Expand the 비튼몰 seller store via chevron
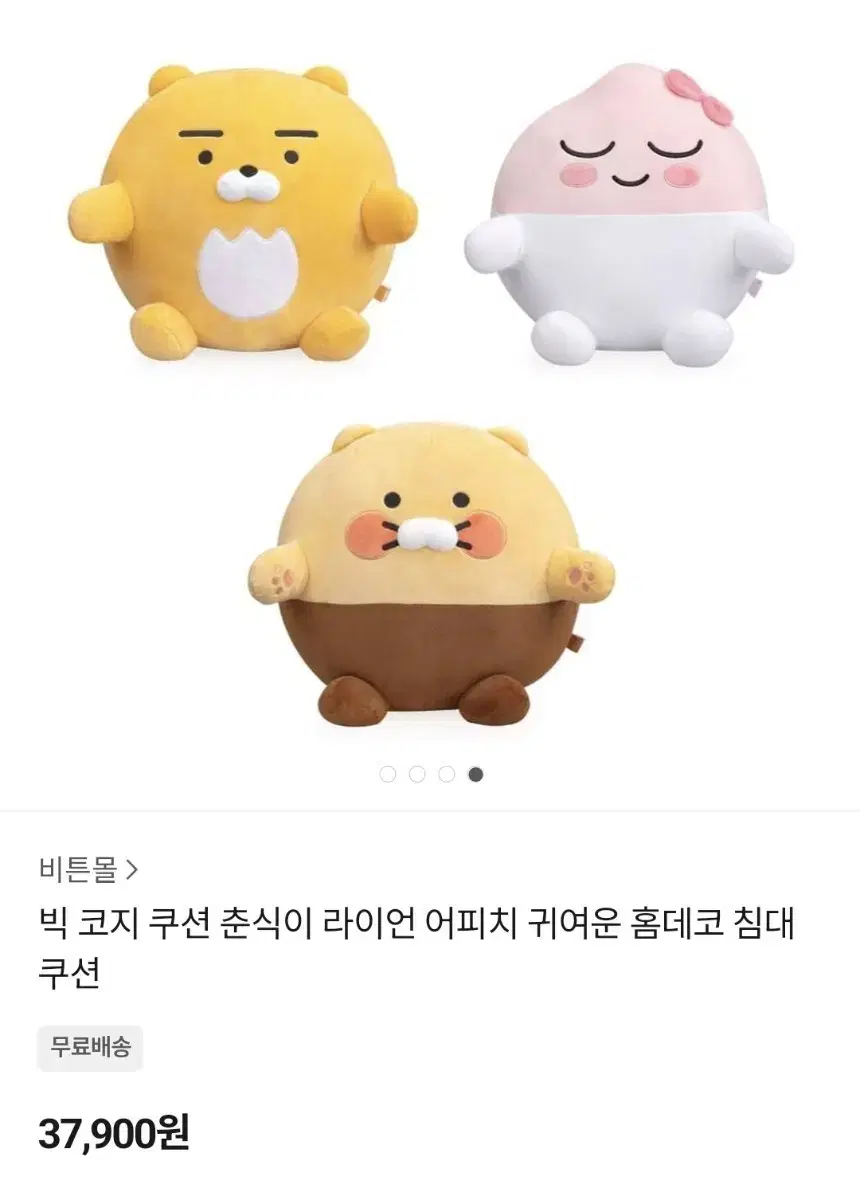860x1200 pixels. coord(131,868)
